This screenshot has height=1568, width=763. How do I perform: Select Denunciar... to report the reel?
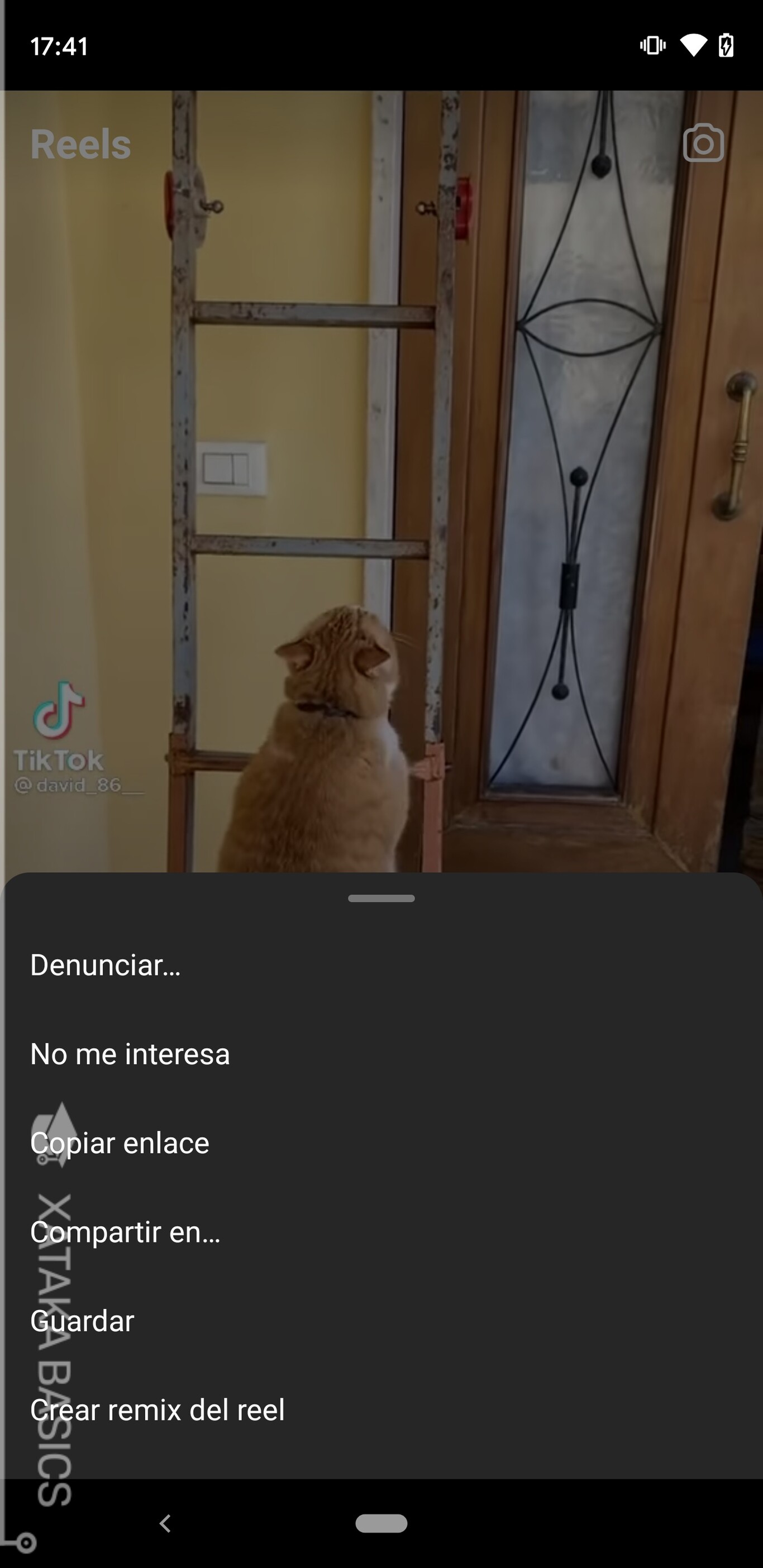(x=381, y=965)
